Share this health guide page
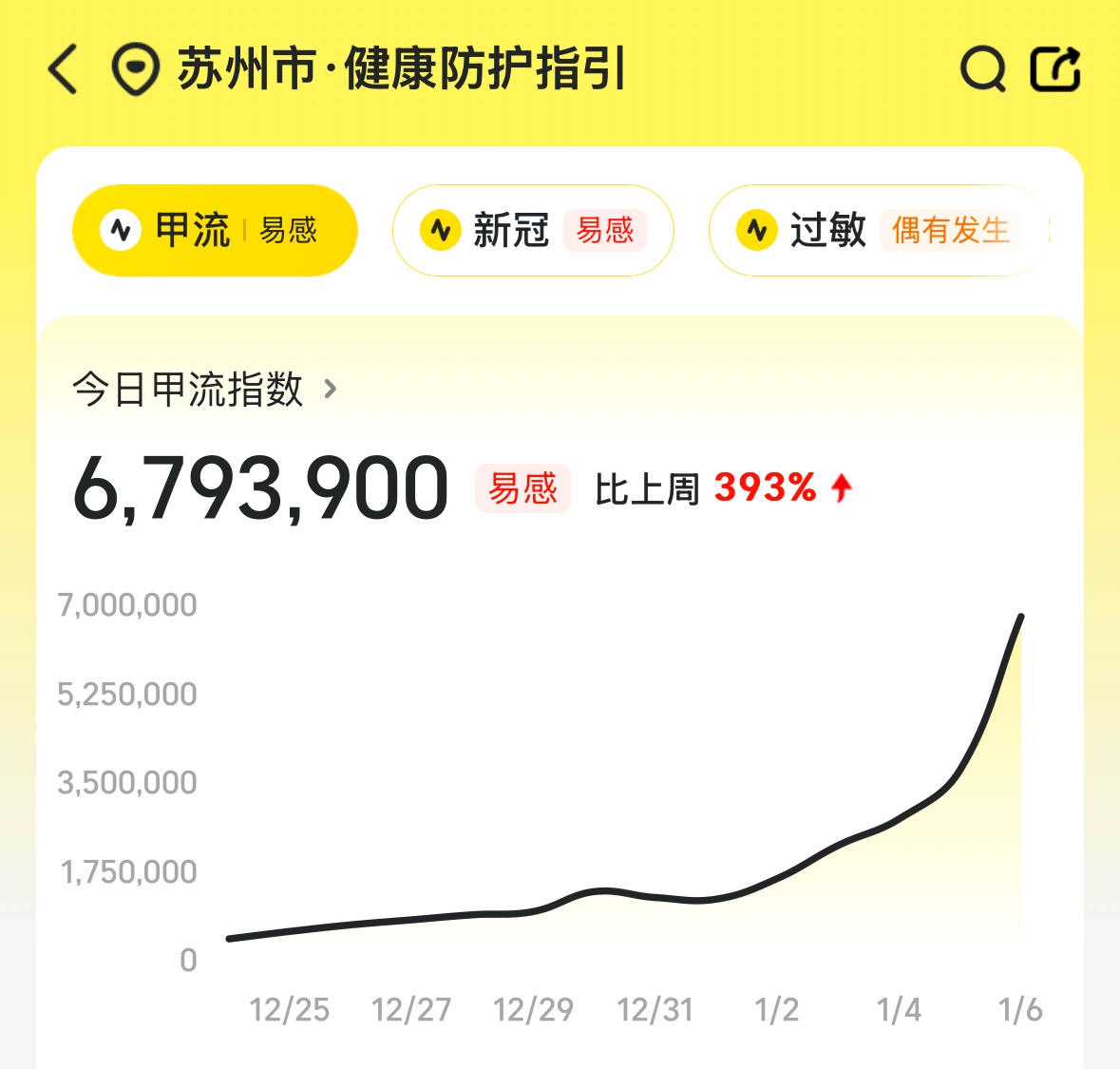Image resolution: width=1120 pixels, height=1069 pixels. tap(1055, 69)
